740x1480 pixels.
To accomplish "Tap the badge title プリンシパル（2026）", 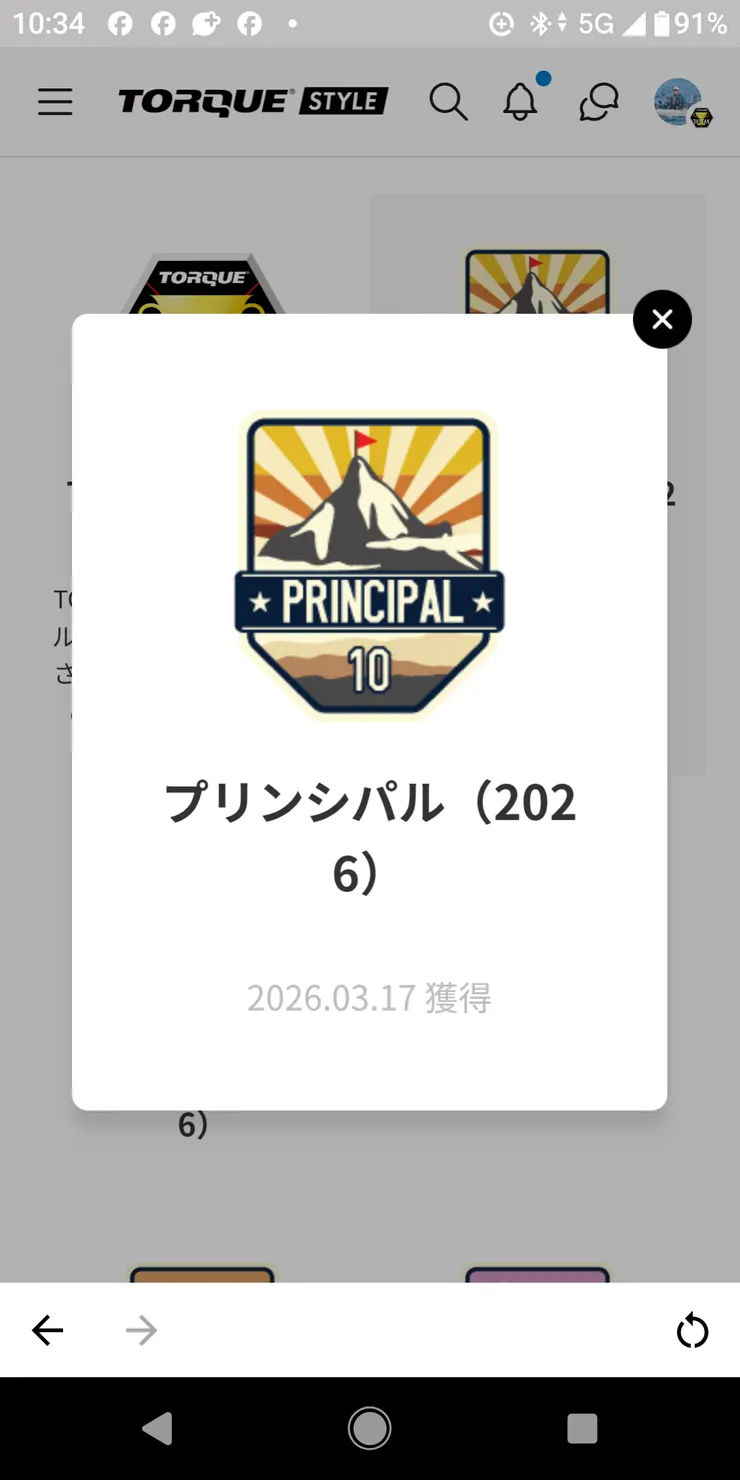I will (x=369, y=835).
